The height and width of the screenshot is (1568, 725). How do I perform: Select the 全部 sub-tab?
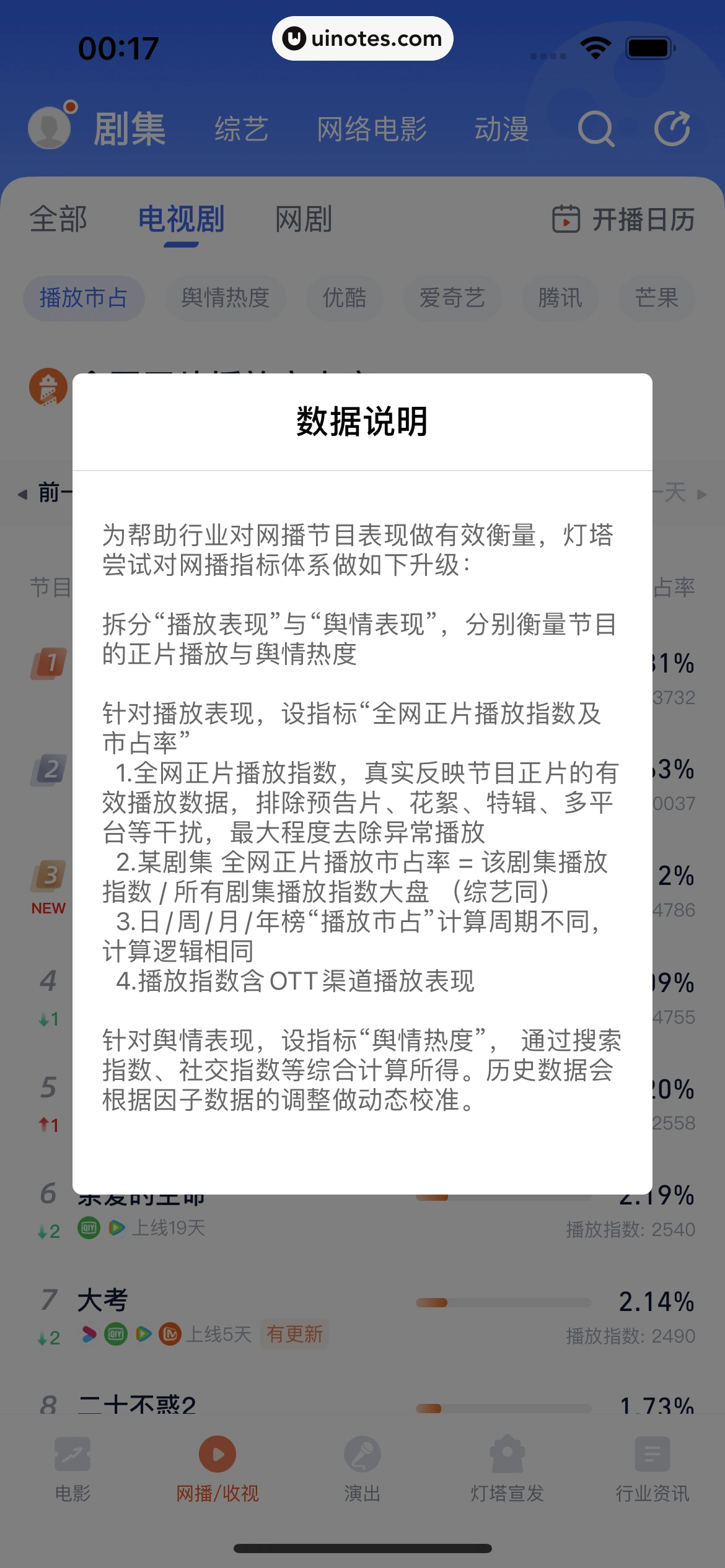[58, 219]
